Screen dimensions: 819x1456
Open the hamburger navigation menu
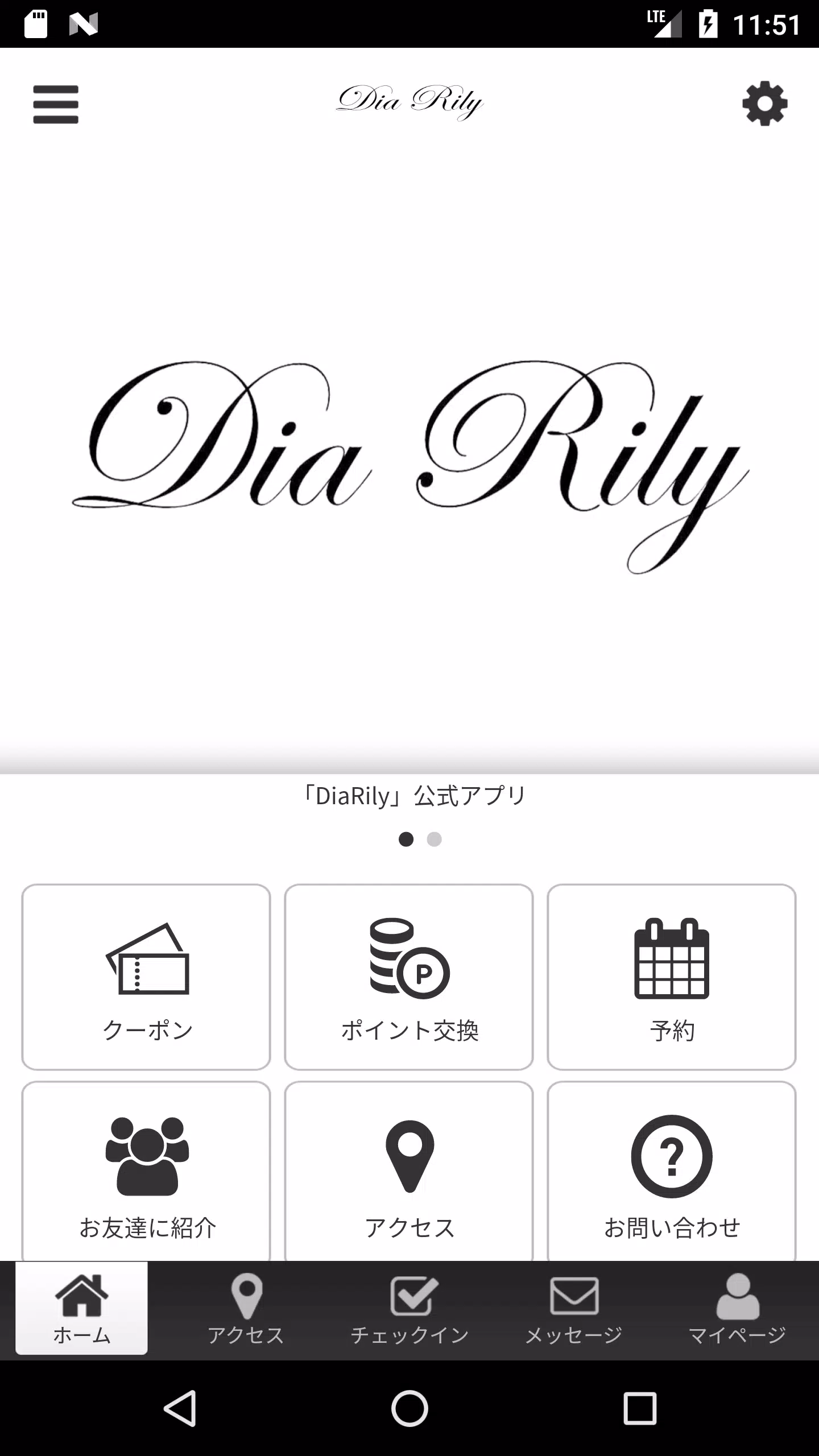[x=55, y=105]
